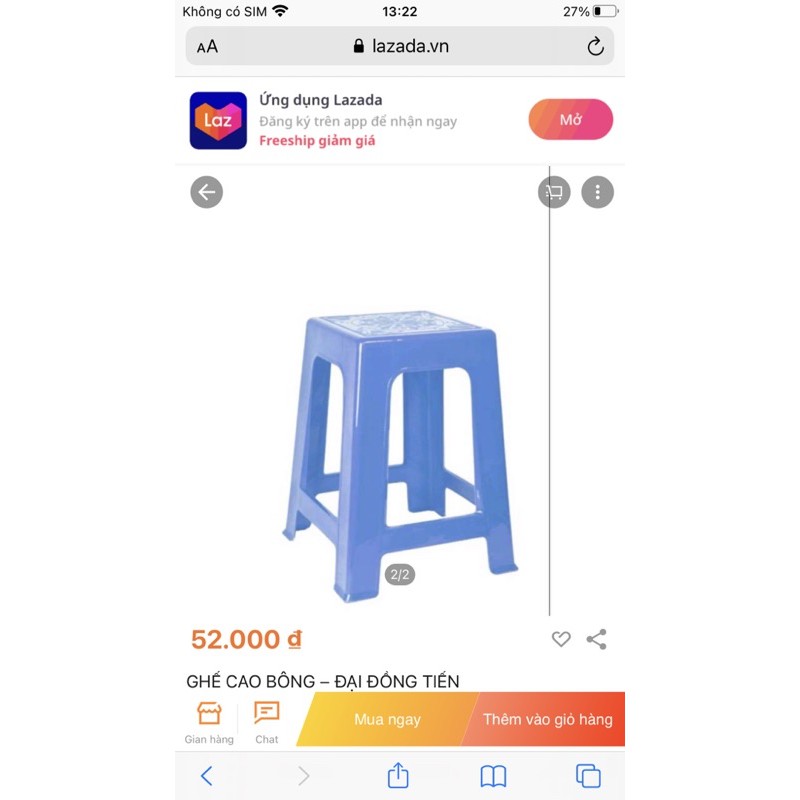Open the shopping cart icon
Viewport: 800px width, 800px height.
[x=554, y=192]
